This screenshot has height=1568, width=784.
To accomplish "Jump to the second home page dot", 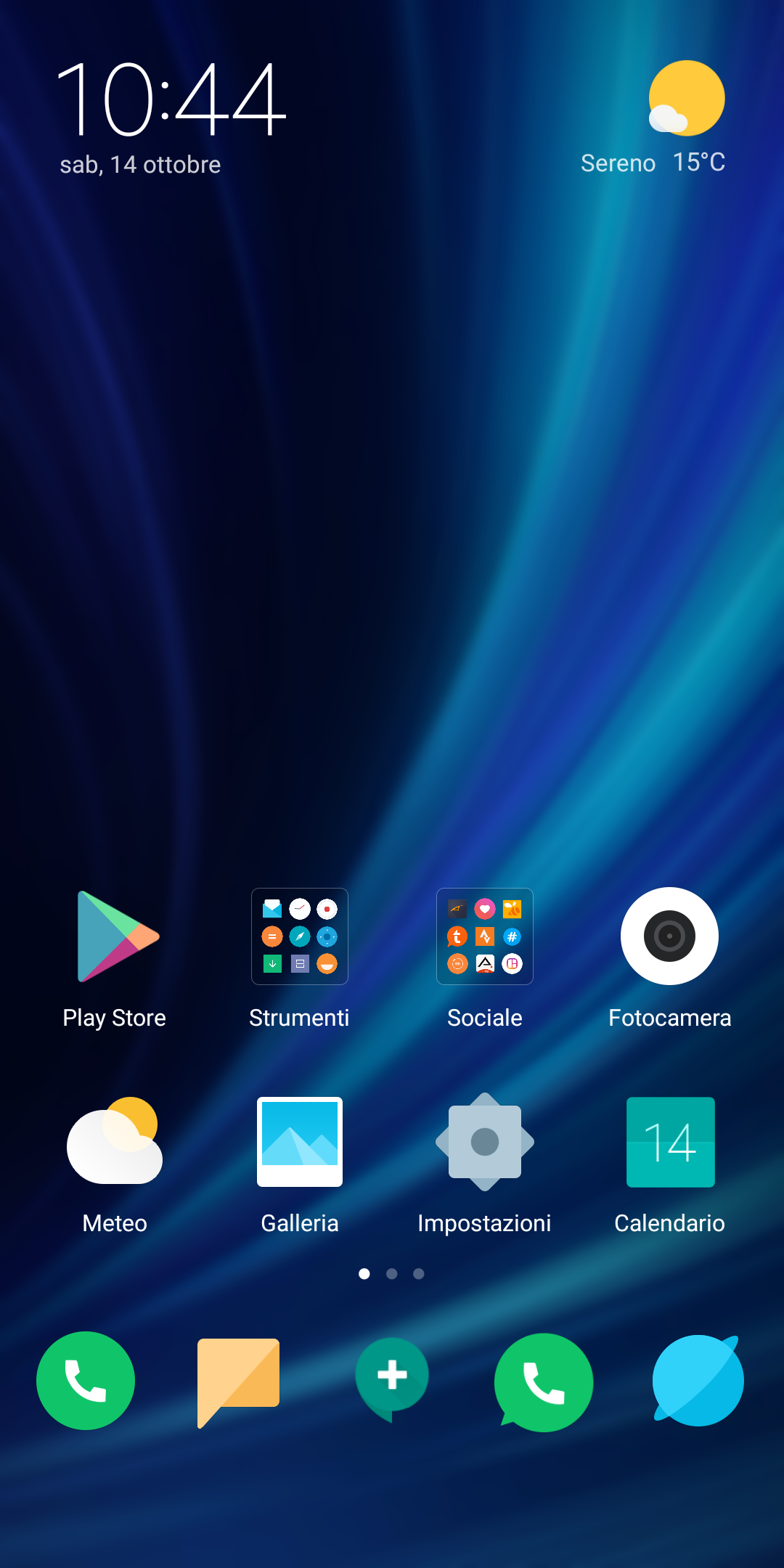I will (x=392, y=1273).
